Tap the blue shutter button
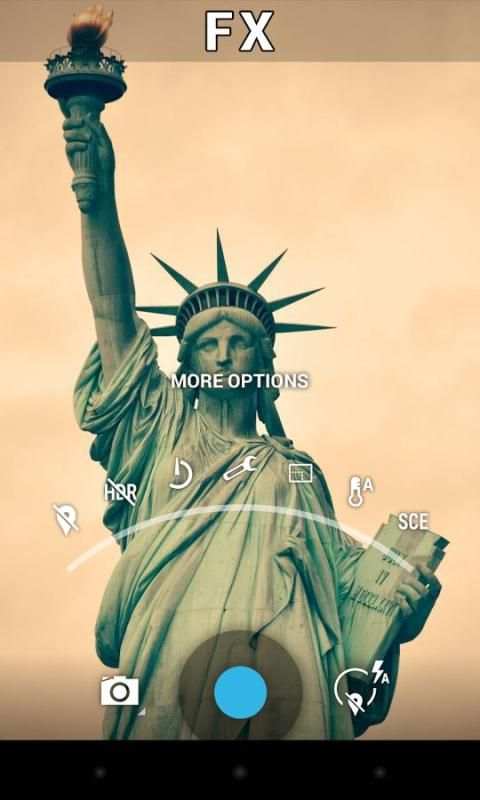 click(x=241, y=692)
